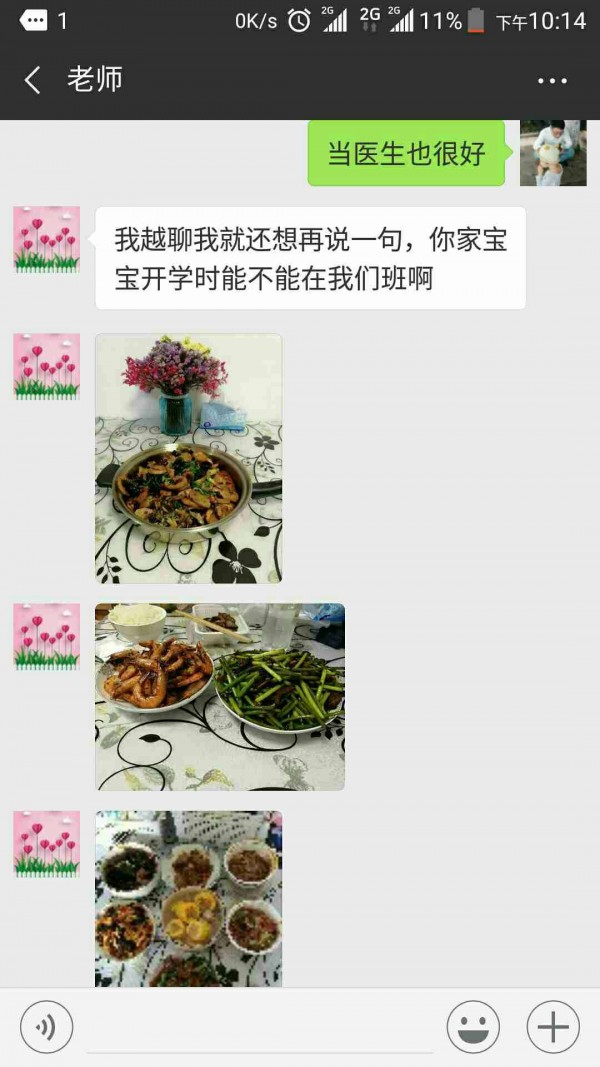View the photo of shrimp and green beans

[220, 696]
